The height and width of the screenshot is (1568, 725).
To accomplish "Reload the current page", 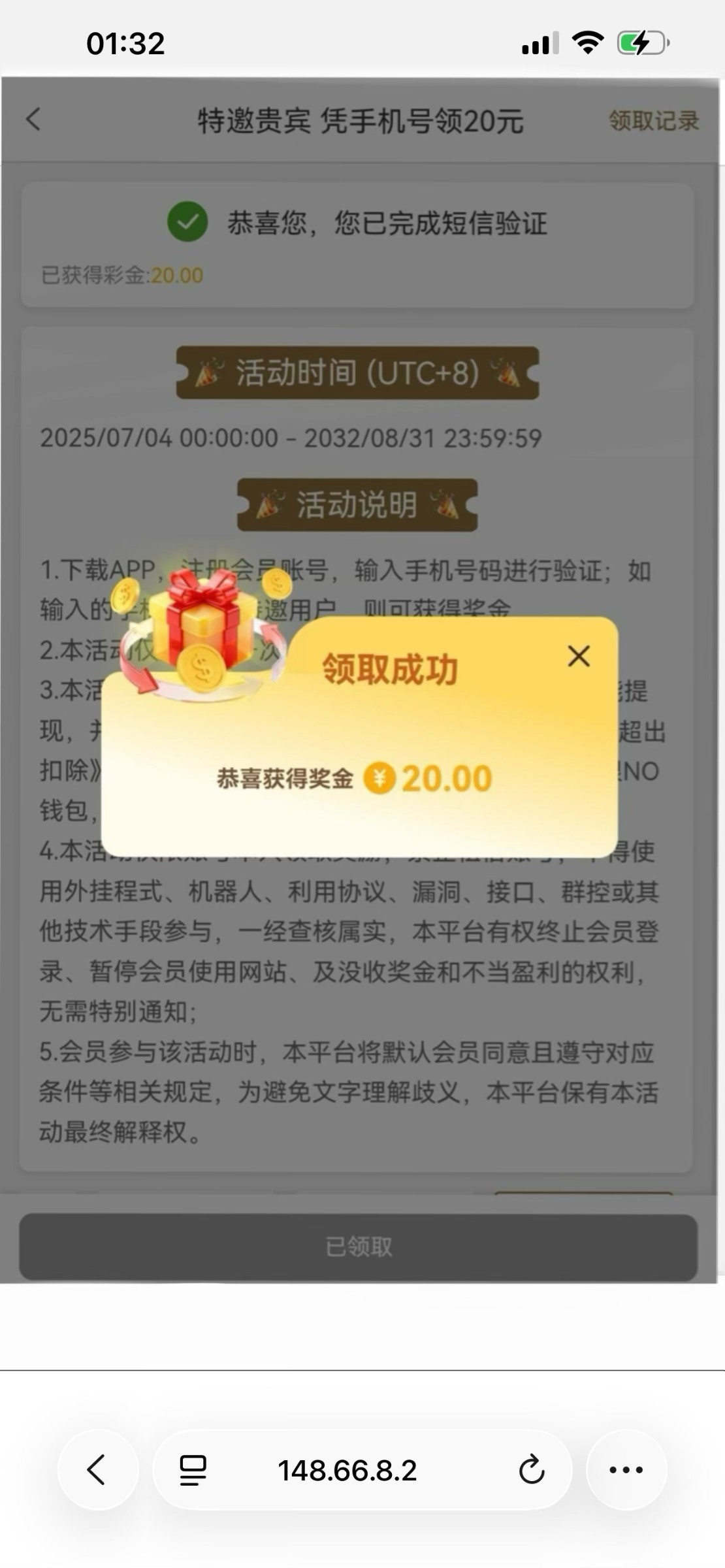I will pos(531,1470).
